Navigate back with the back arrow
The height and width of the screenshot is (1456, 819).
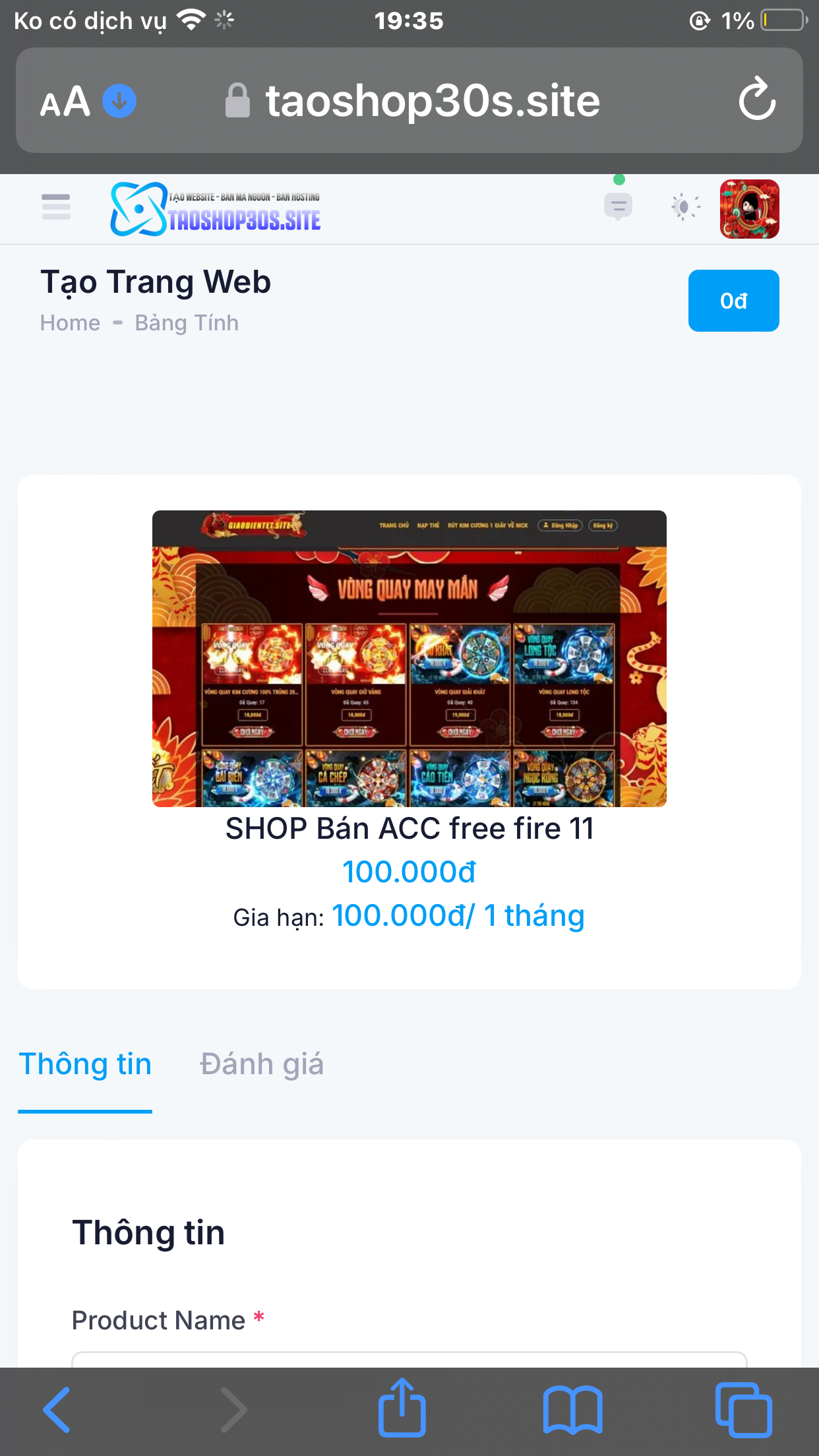(56, 1409)
